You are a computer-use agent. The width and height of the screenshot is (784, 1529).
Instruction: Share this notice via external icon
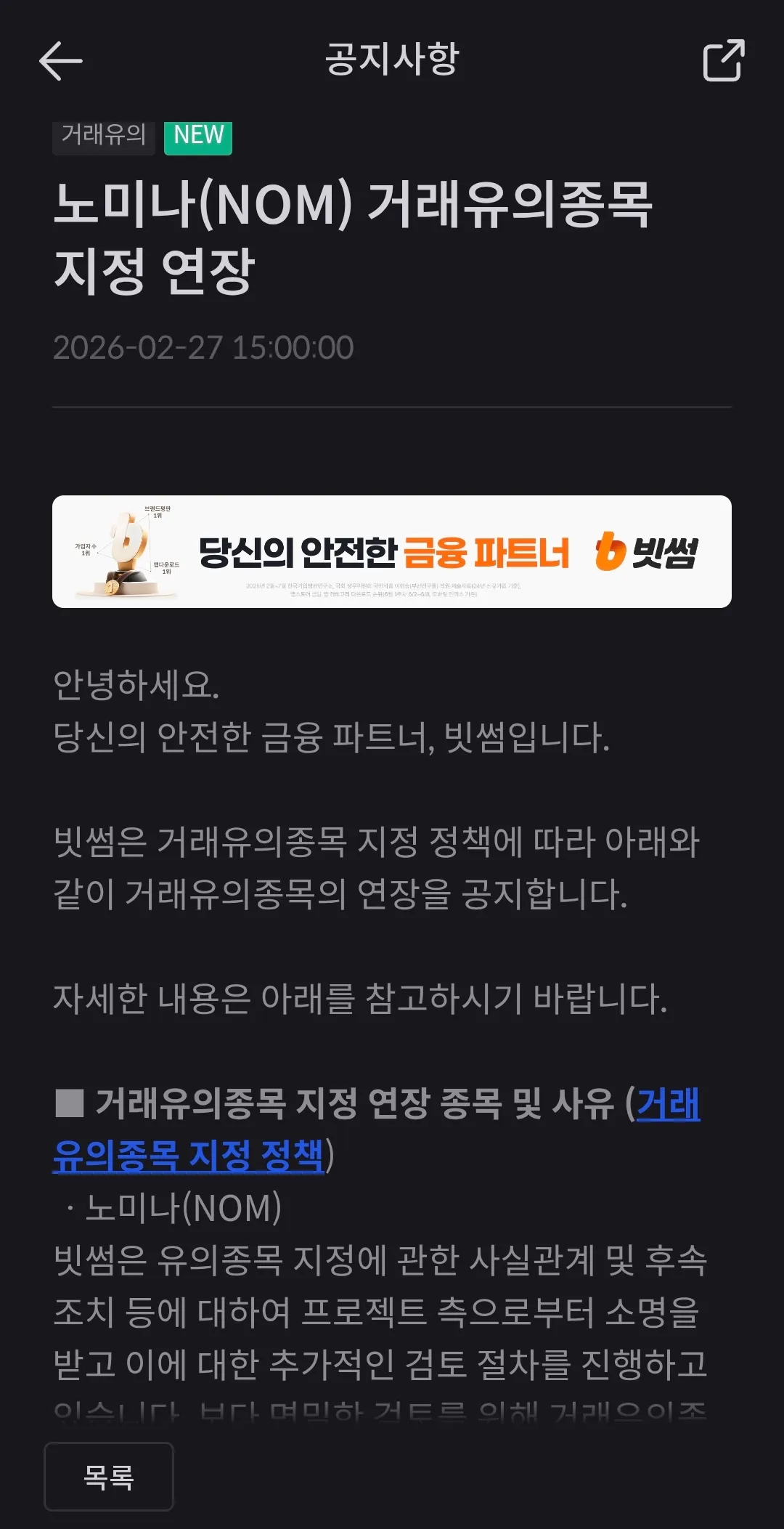[x=724, y=60]
